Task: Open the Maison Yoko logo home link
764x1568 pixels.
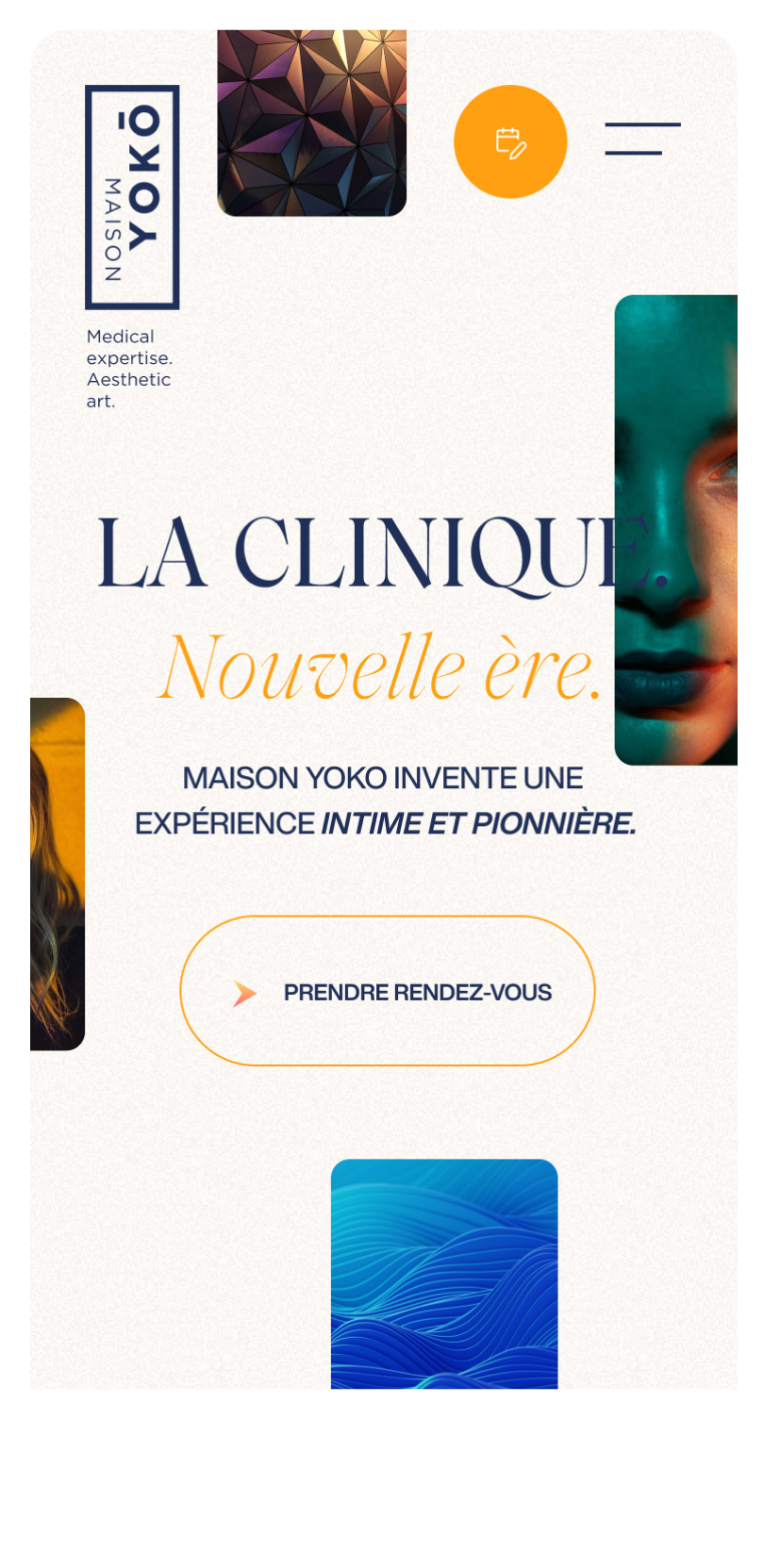Action: coord(132,197)
